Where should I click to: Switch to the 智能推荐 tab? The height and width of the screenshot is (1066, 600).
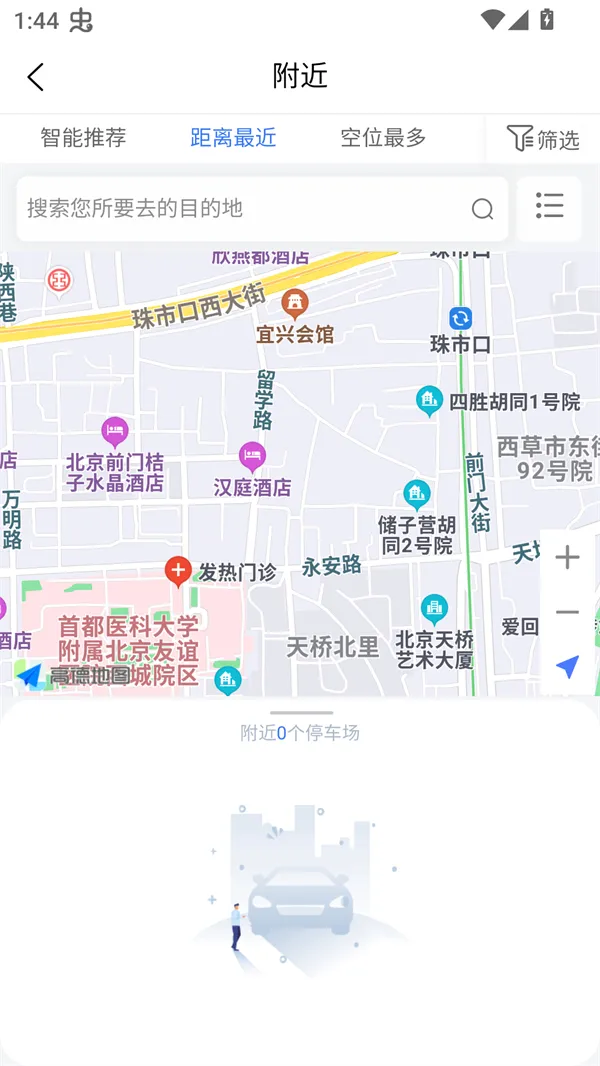pos(83,138)
